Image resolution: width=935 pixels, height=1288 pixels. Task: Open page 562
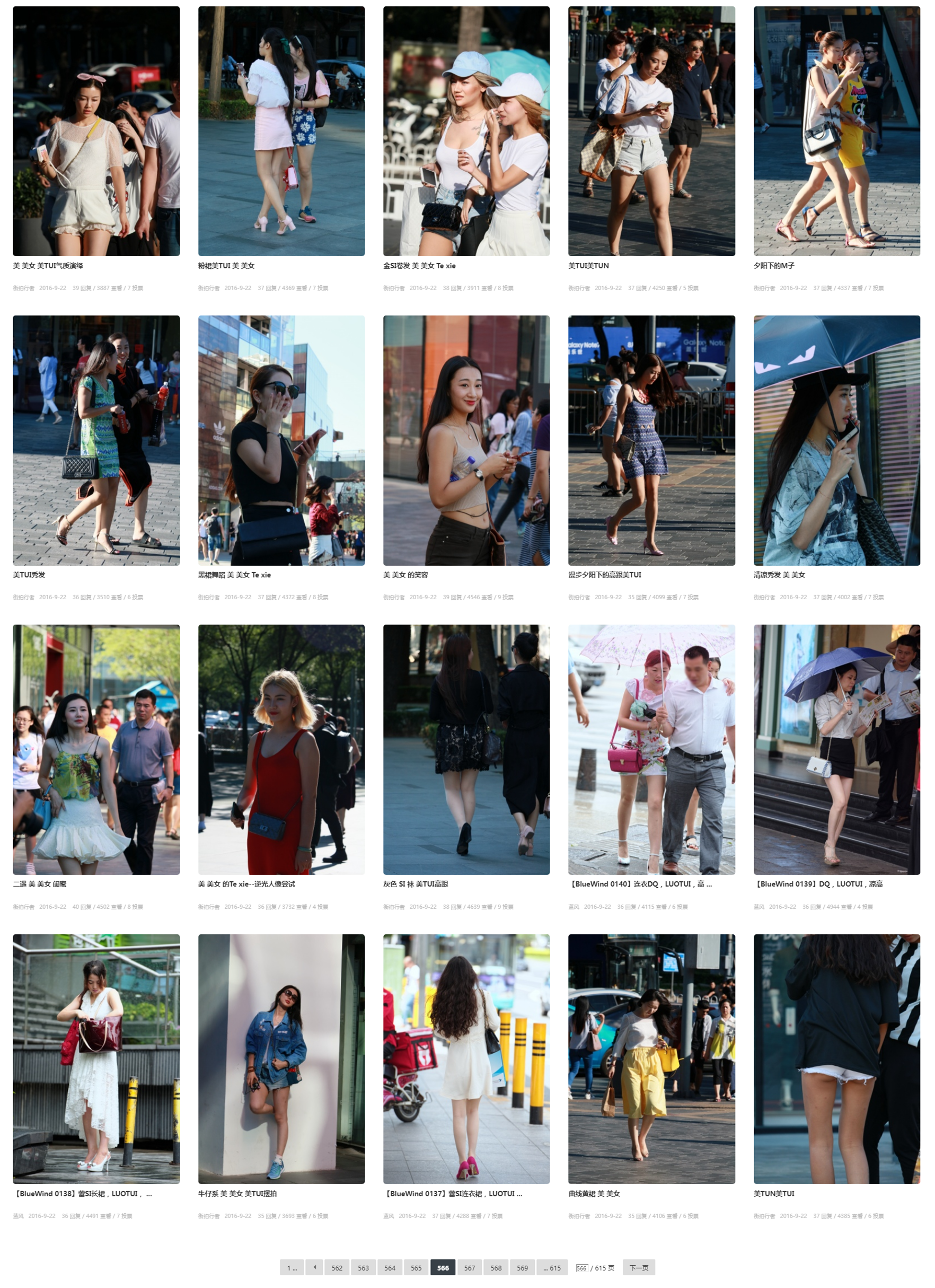[x=337, y=1267]
